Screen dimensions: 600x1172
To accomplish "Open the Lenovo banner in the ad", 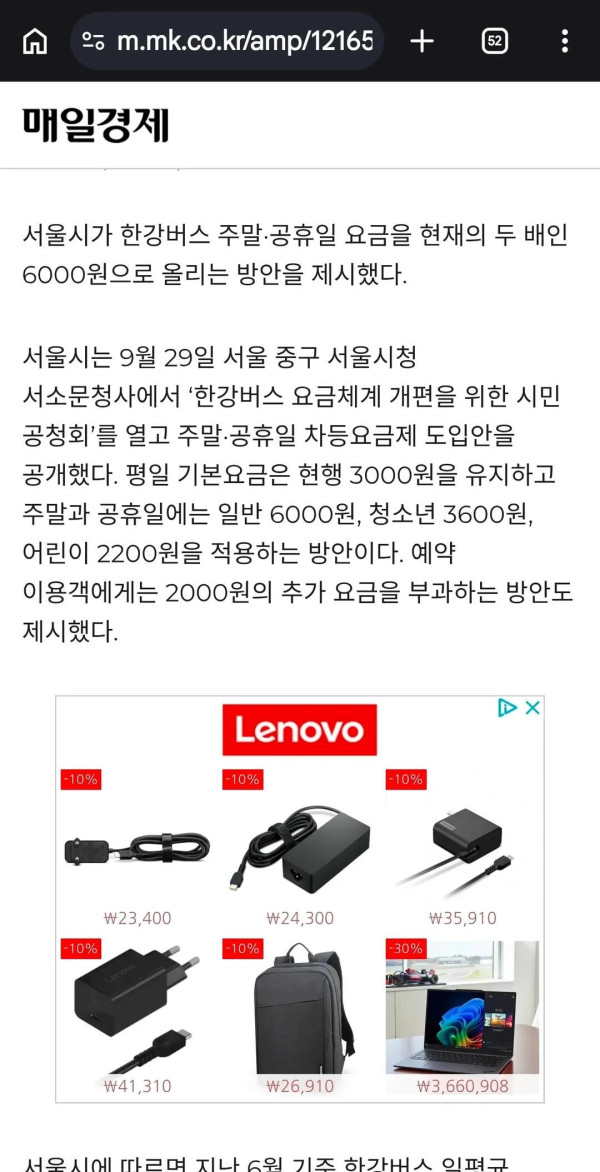I will point(300,730).
